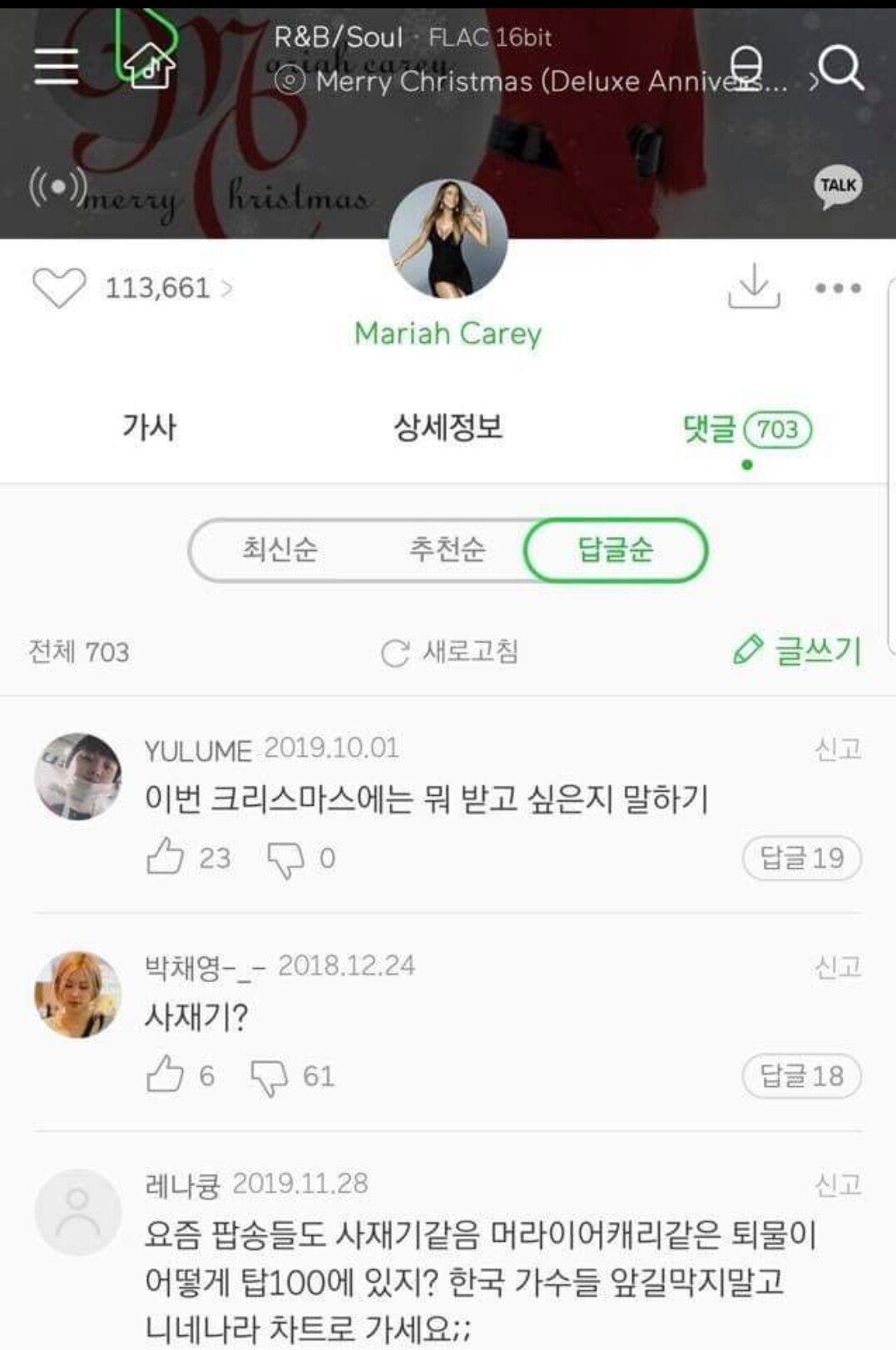Open the search magnifier
Image resolution: width=896 pixels, height=1350 pixels.
(840, 67)
